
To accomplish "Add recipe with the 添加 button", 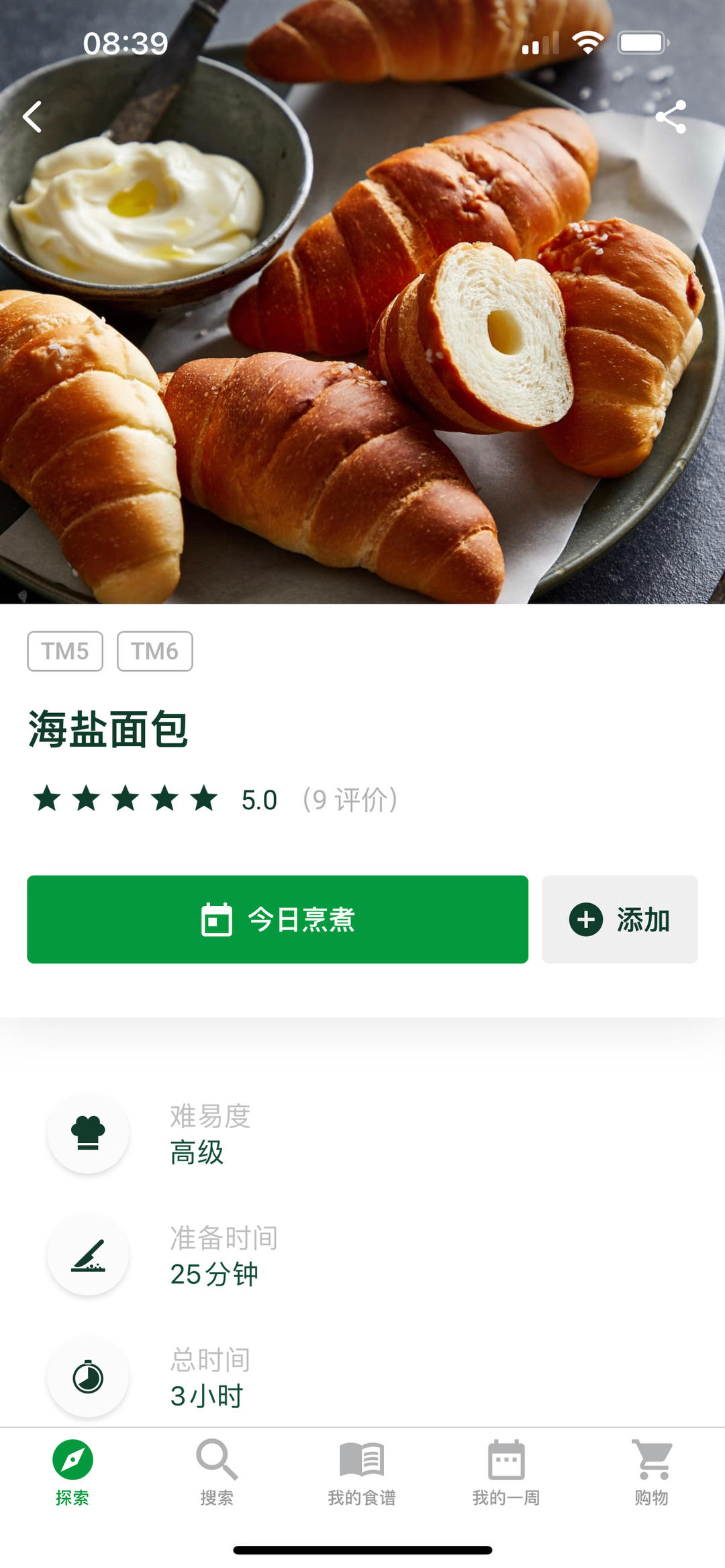I will click(x=620, y=919).
